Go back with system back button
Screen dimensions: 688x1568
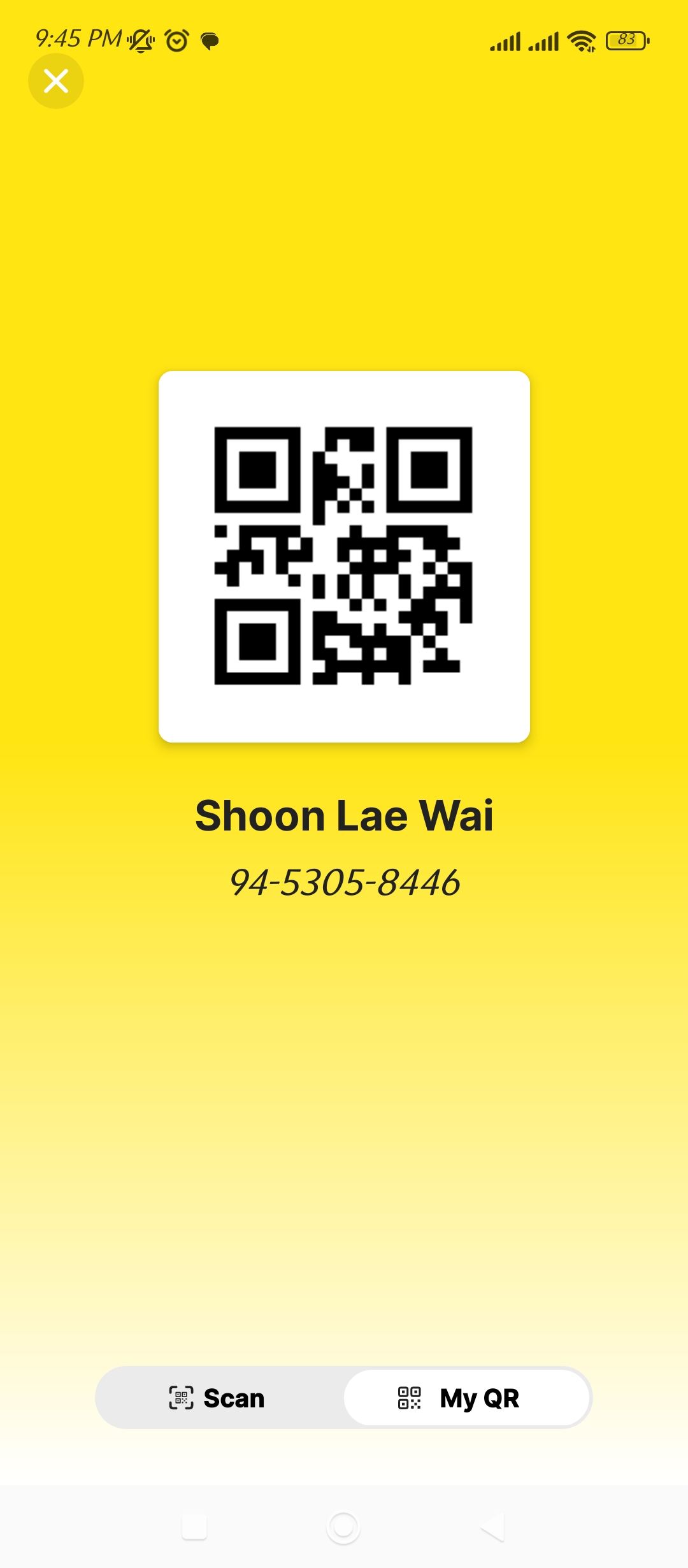[494, 1527]
